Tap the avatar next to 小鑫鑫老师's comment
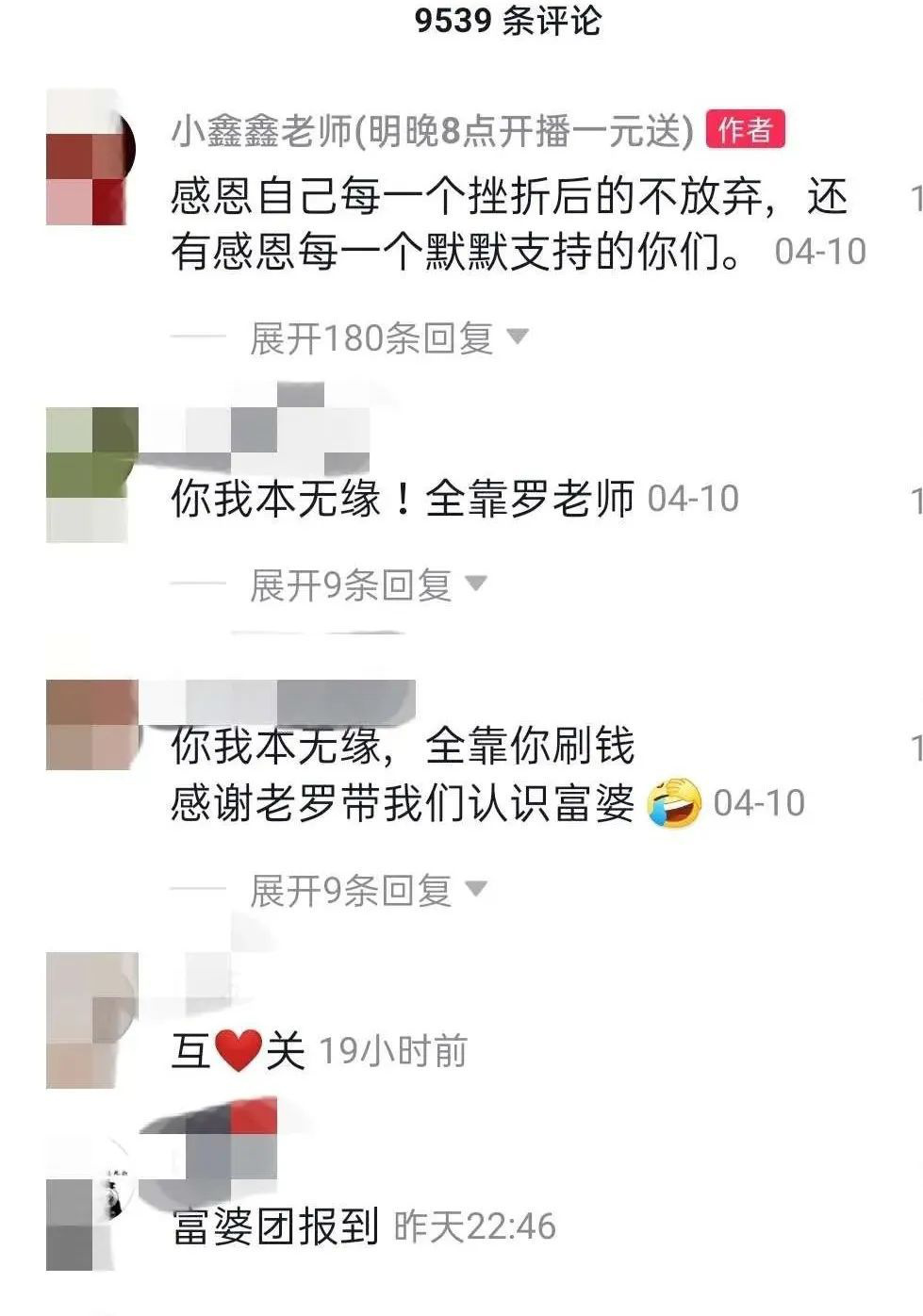Screen dimensions: 923x1316 [91, 157]
